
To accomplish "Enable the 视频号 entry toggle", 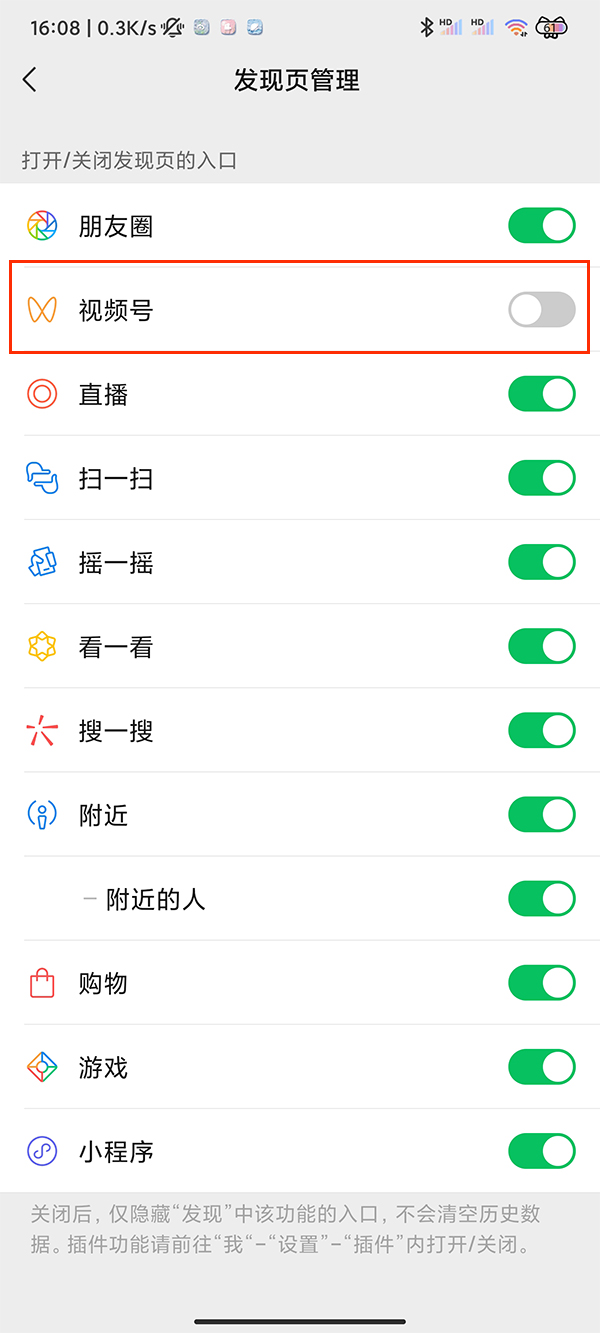I will pos(542,310).
